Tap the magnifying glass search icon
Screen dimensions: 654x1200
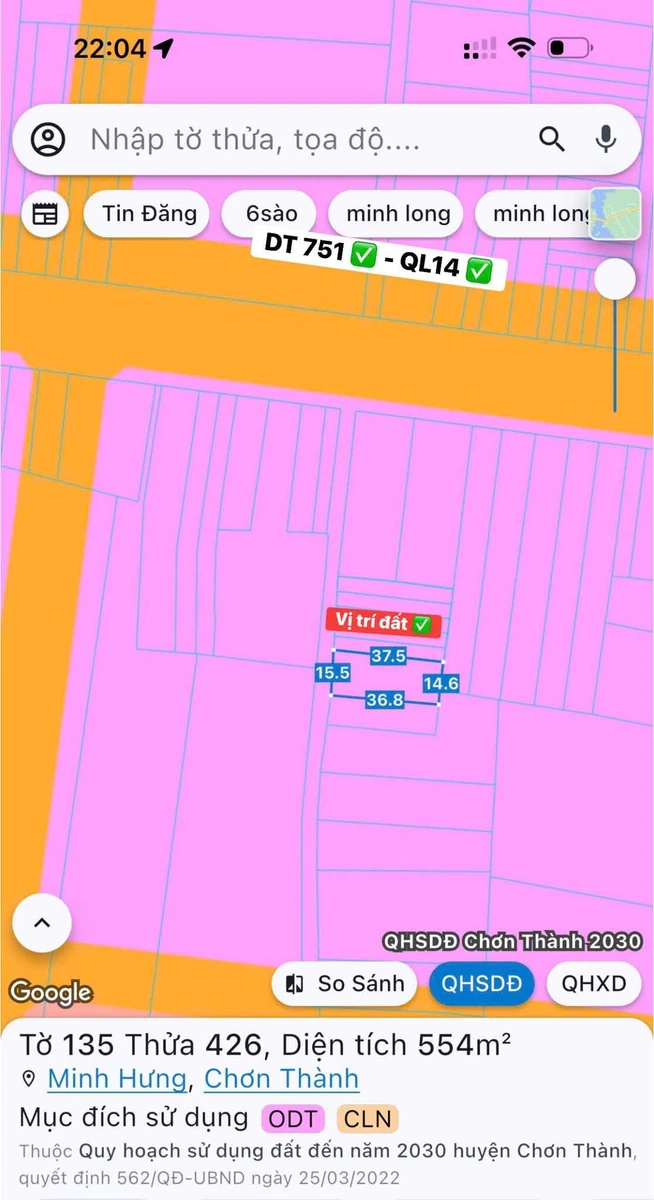(552, 139)
